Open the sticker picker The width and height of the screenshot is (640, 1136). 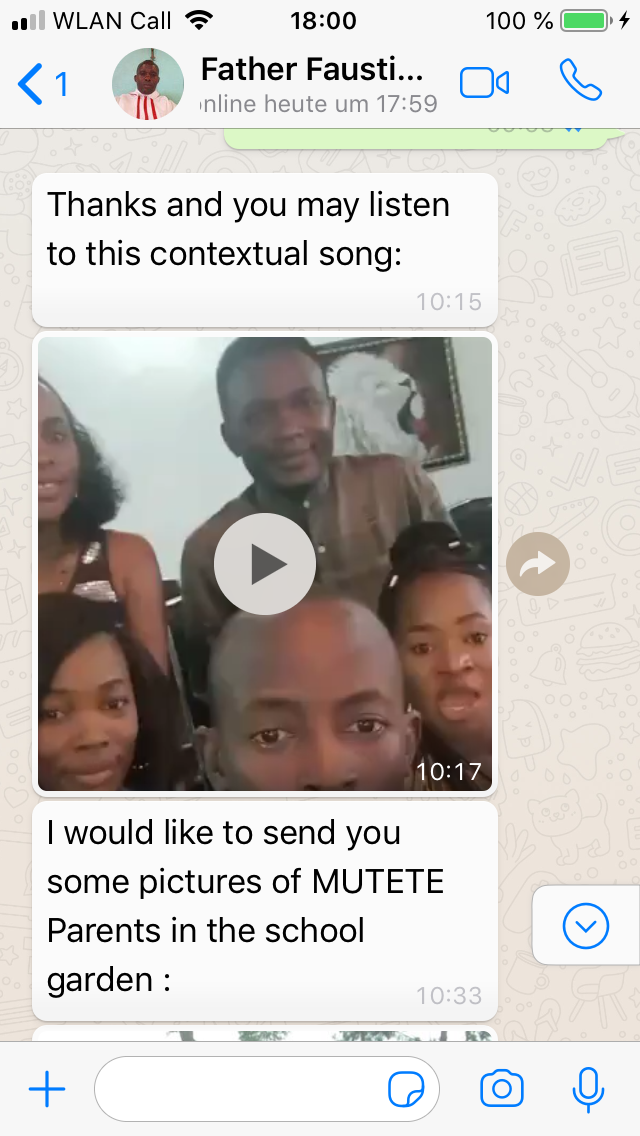click(406, 1089)
